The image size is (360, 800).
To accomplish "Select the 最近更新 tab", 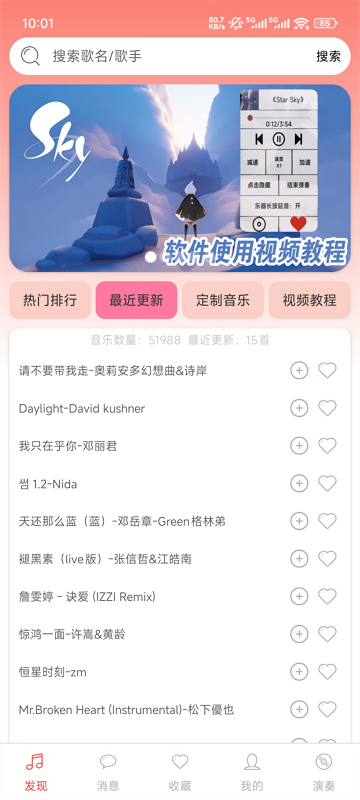I will pyautogui.click(x=136, y=300).
